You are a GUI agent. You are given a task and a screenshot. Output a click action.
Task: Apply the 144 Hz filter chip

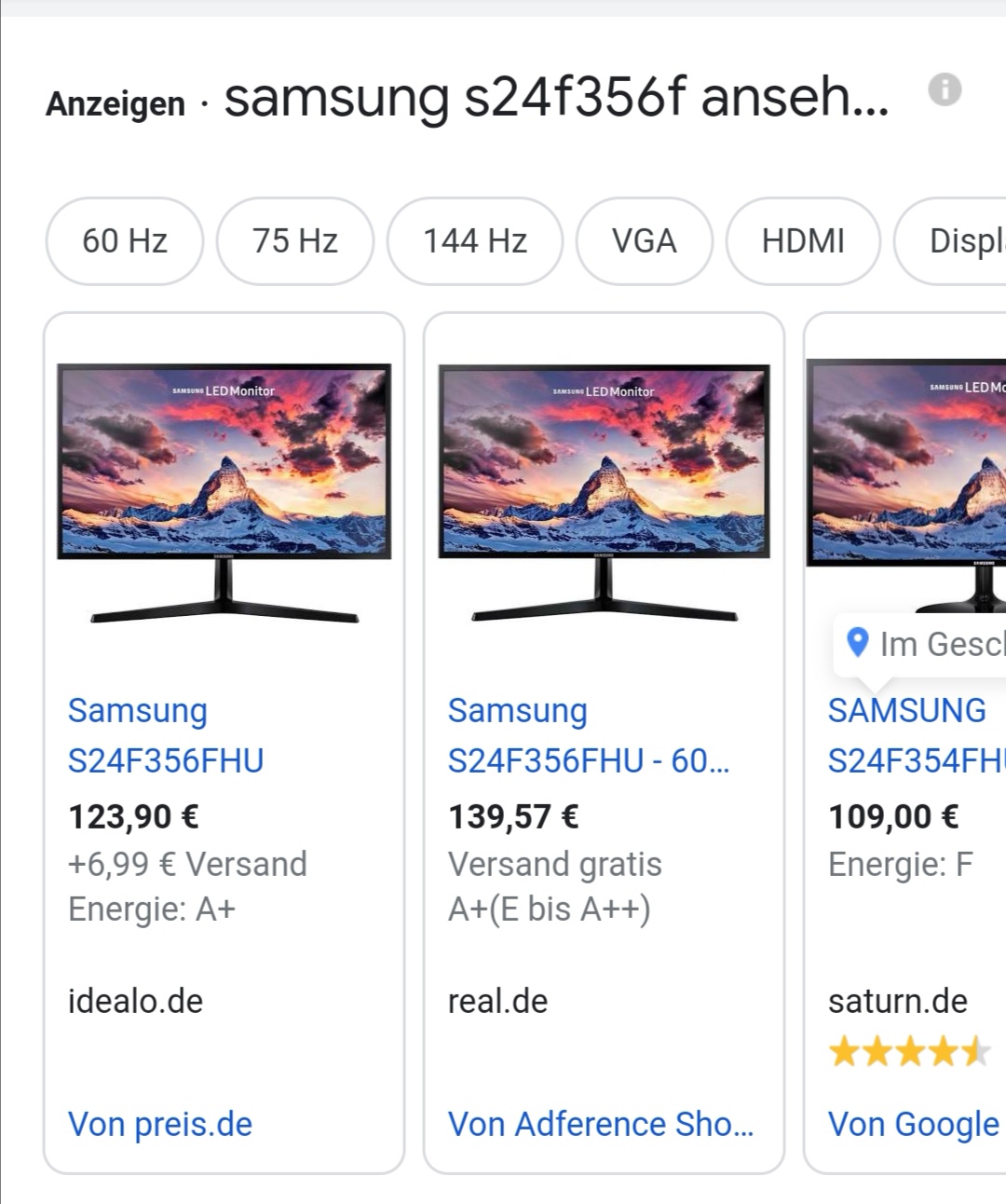coord(475,241)
